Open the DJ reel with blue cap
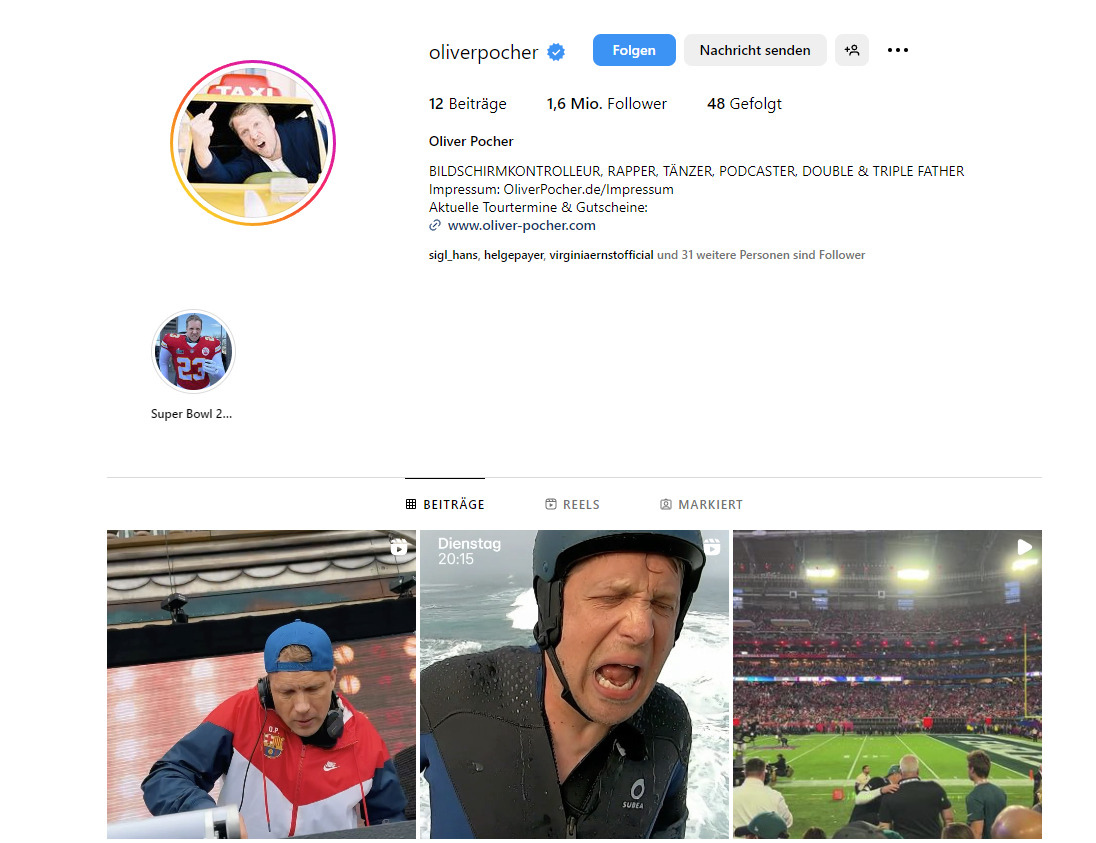This screenshot has width=1096, height=843. [261, 684]
